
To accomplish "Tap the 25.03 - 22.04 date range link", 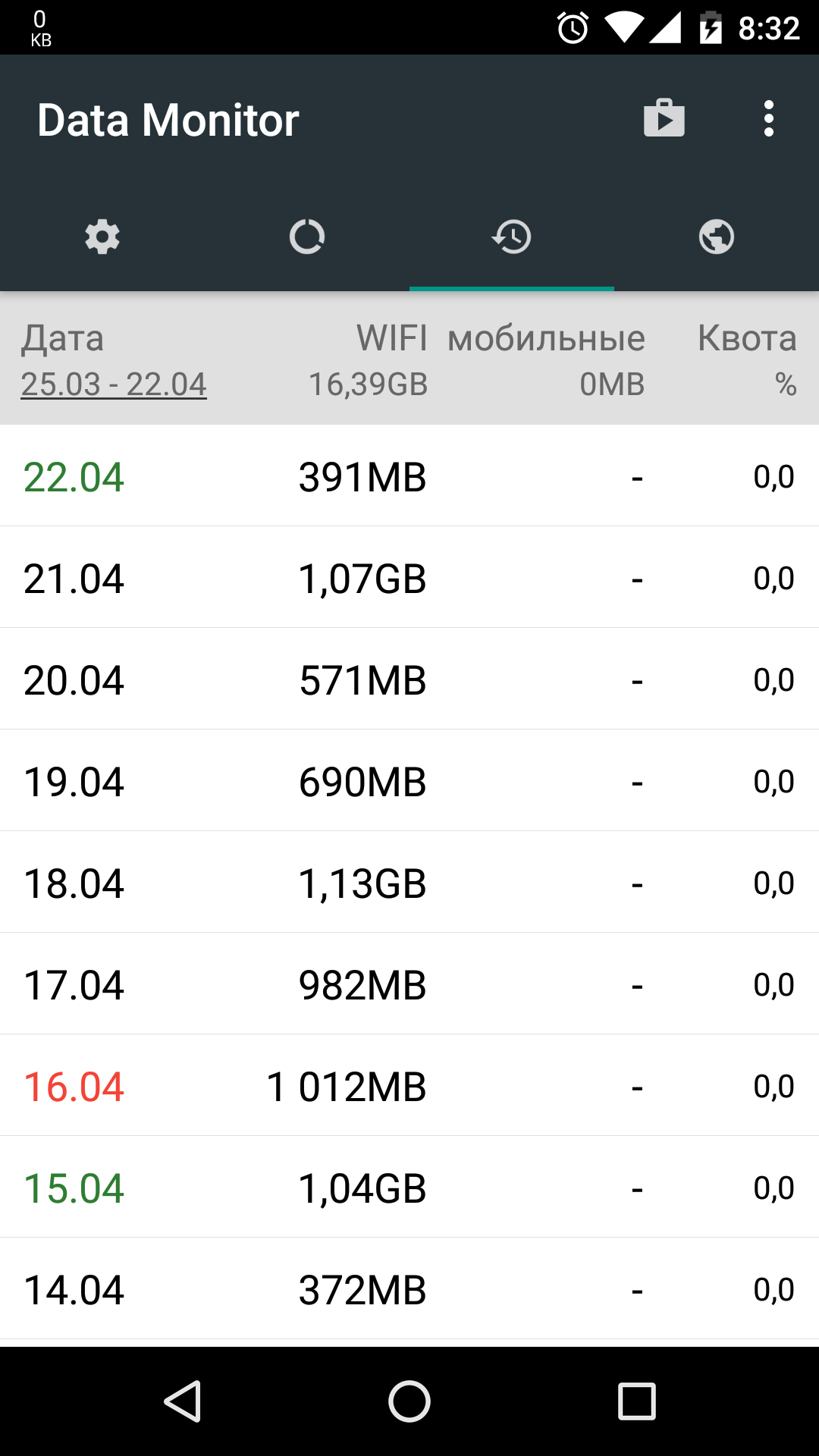I will click(x=114, y=384).
